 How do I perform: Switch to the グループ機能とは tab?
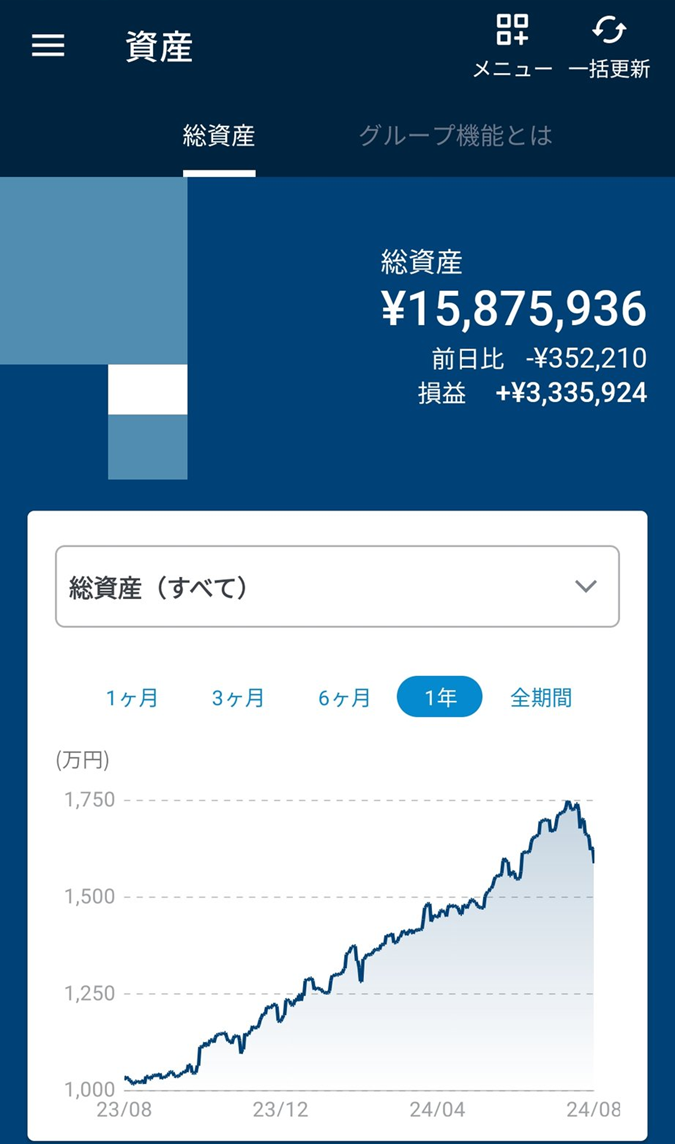(455, 136)
